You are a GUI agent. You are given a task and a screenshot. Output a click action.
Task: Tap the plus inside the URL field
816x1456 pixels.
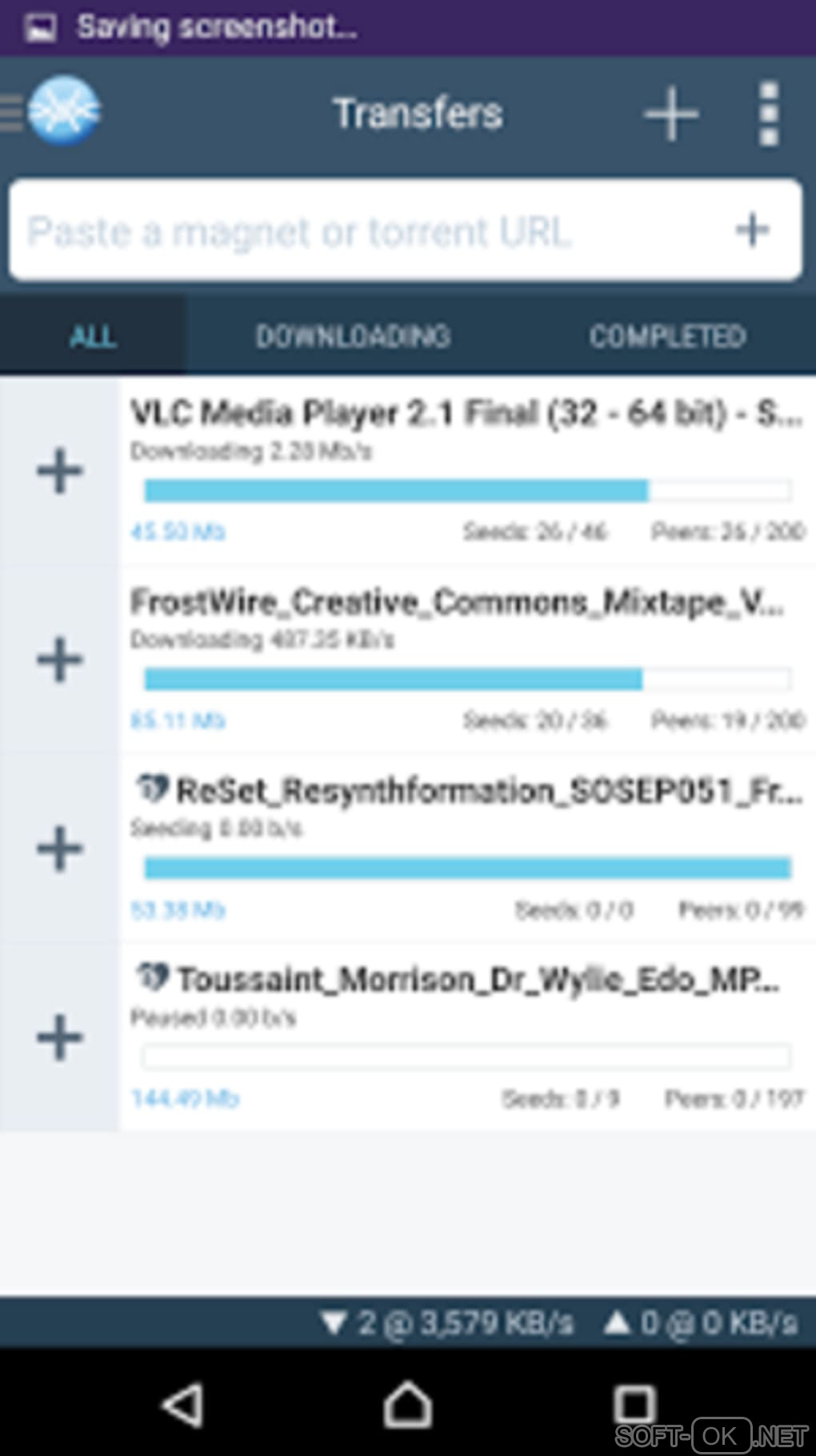(752, 231)
